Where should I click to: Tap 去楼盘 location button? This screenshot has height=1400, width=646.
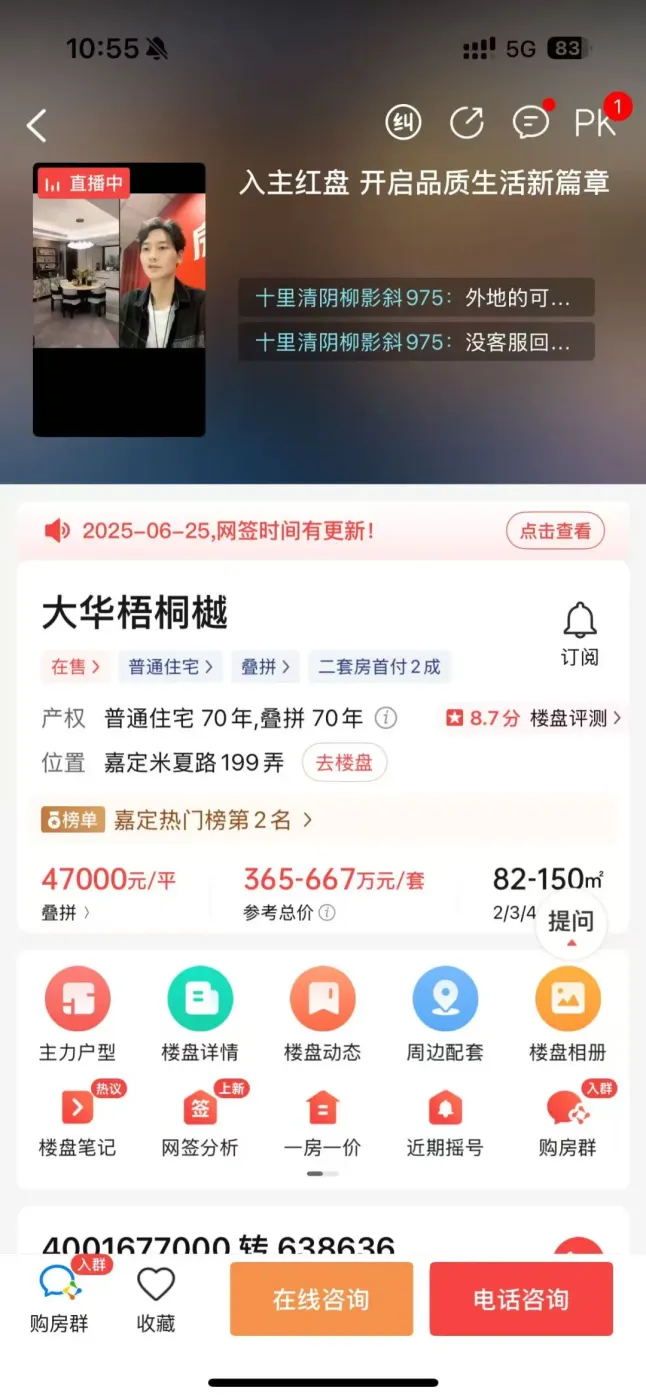(344, 763)
